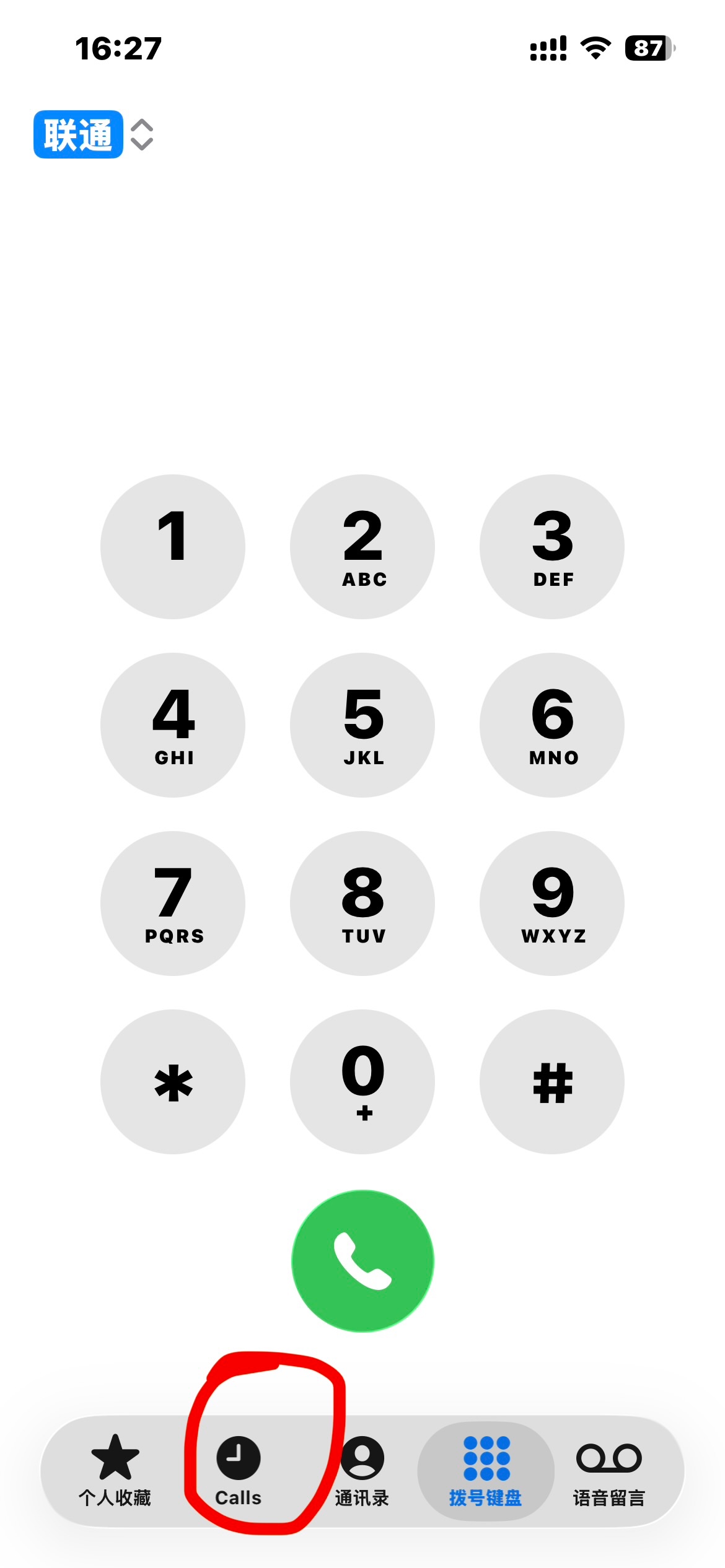725x1568 pixels.
Task: Enter digit 3 on the keypad
Action: [552, 547]
